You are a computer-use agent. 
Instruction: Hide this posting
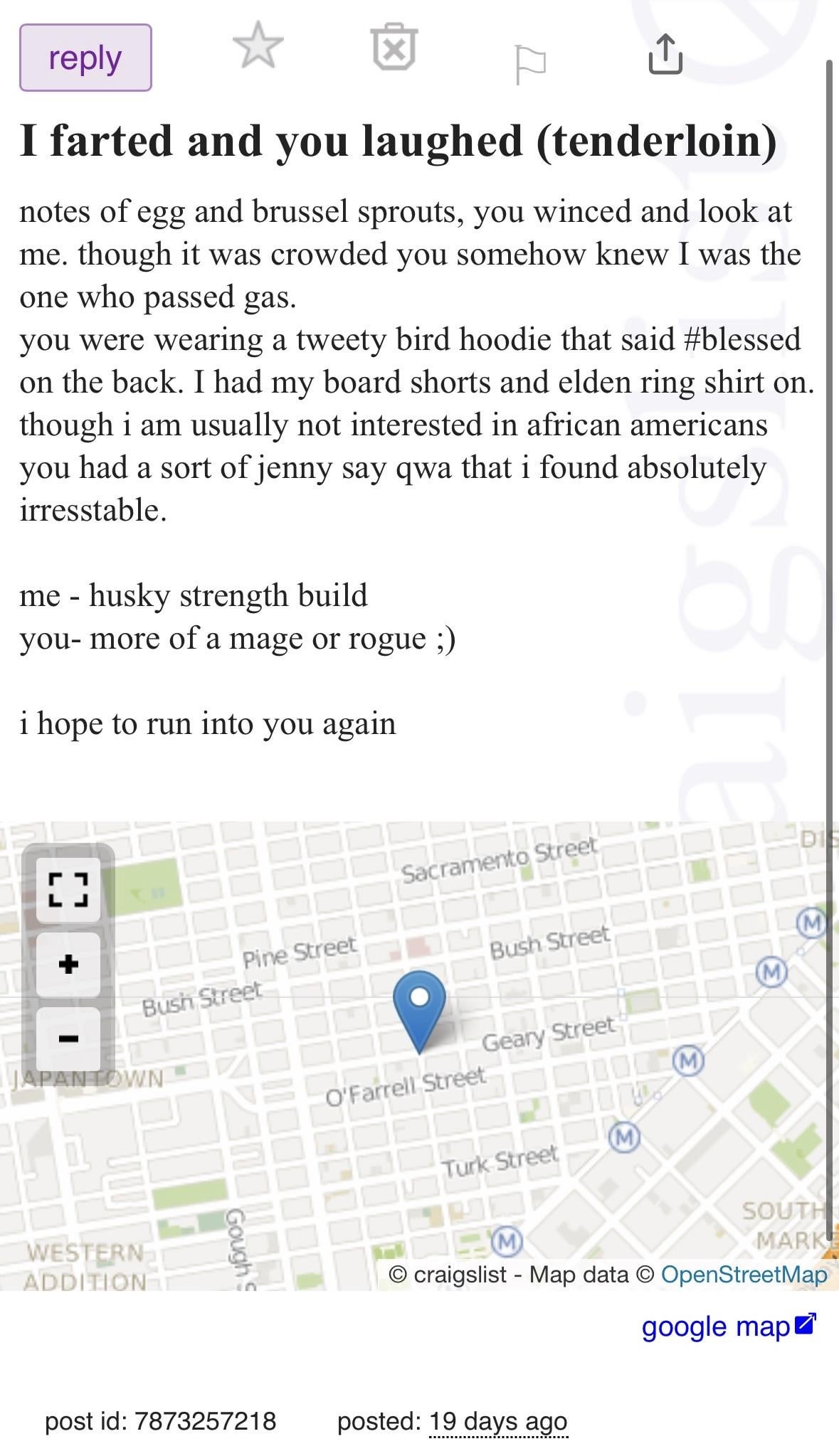394,48
